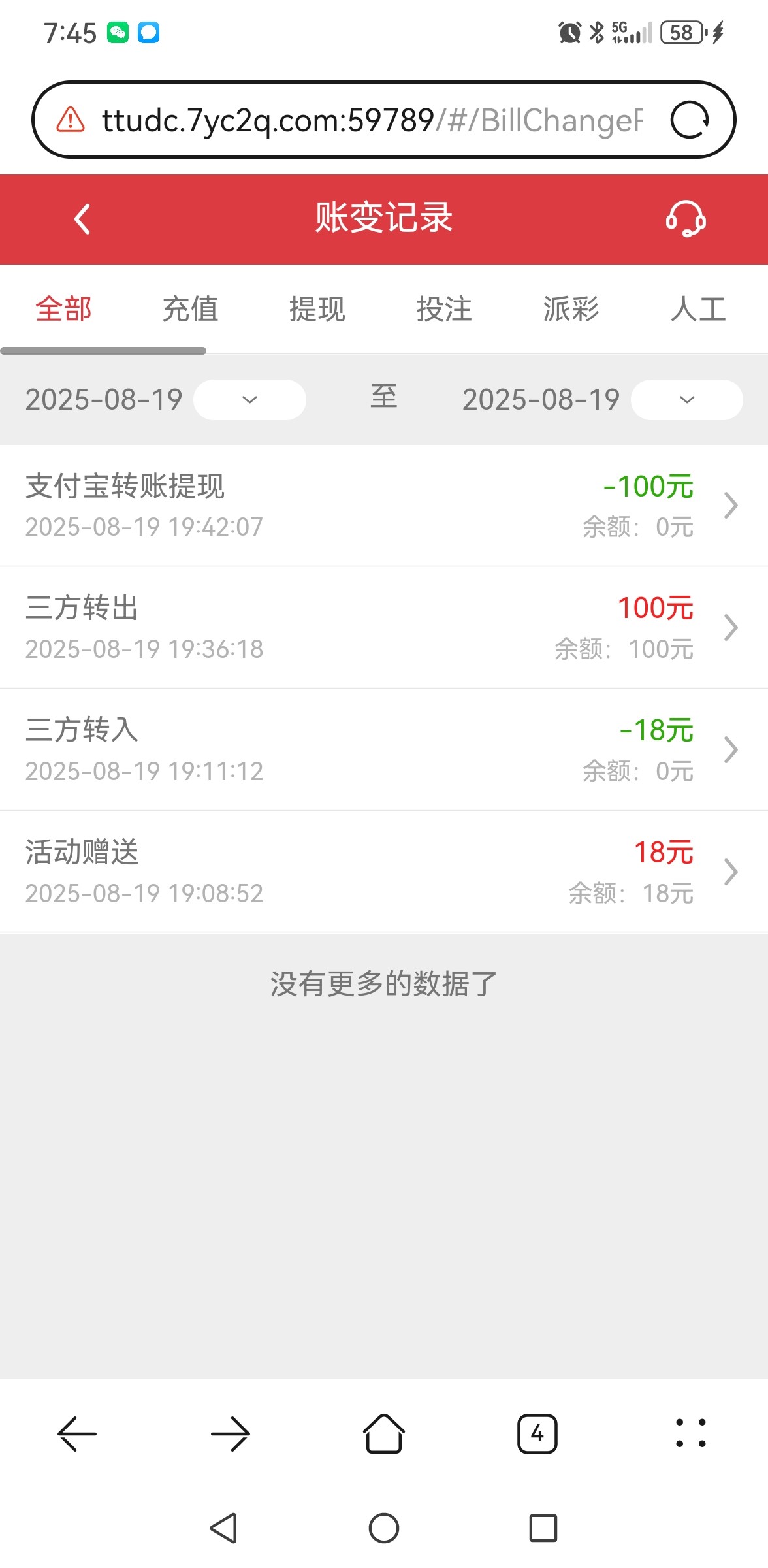
Task: Switch to the 充值 tab
Action: point(190,309)
